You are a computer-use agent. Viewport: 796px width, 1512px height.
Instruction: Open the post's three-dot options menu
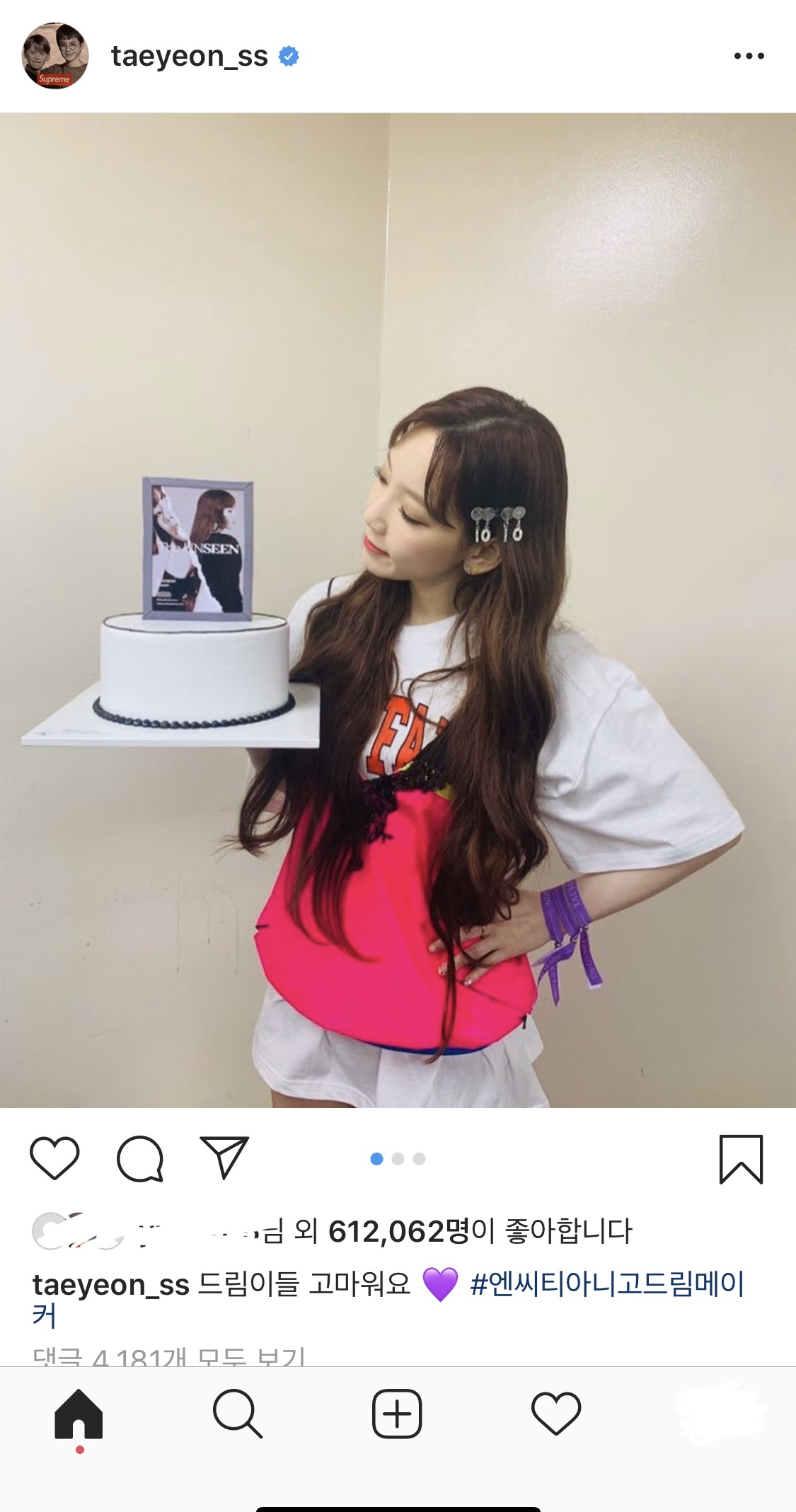[749, 56]
